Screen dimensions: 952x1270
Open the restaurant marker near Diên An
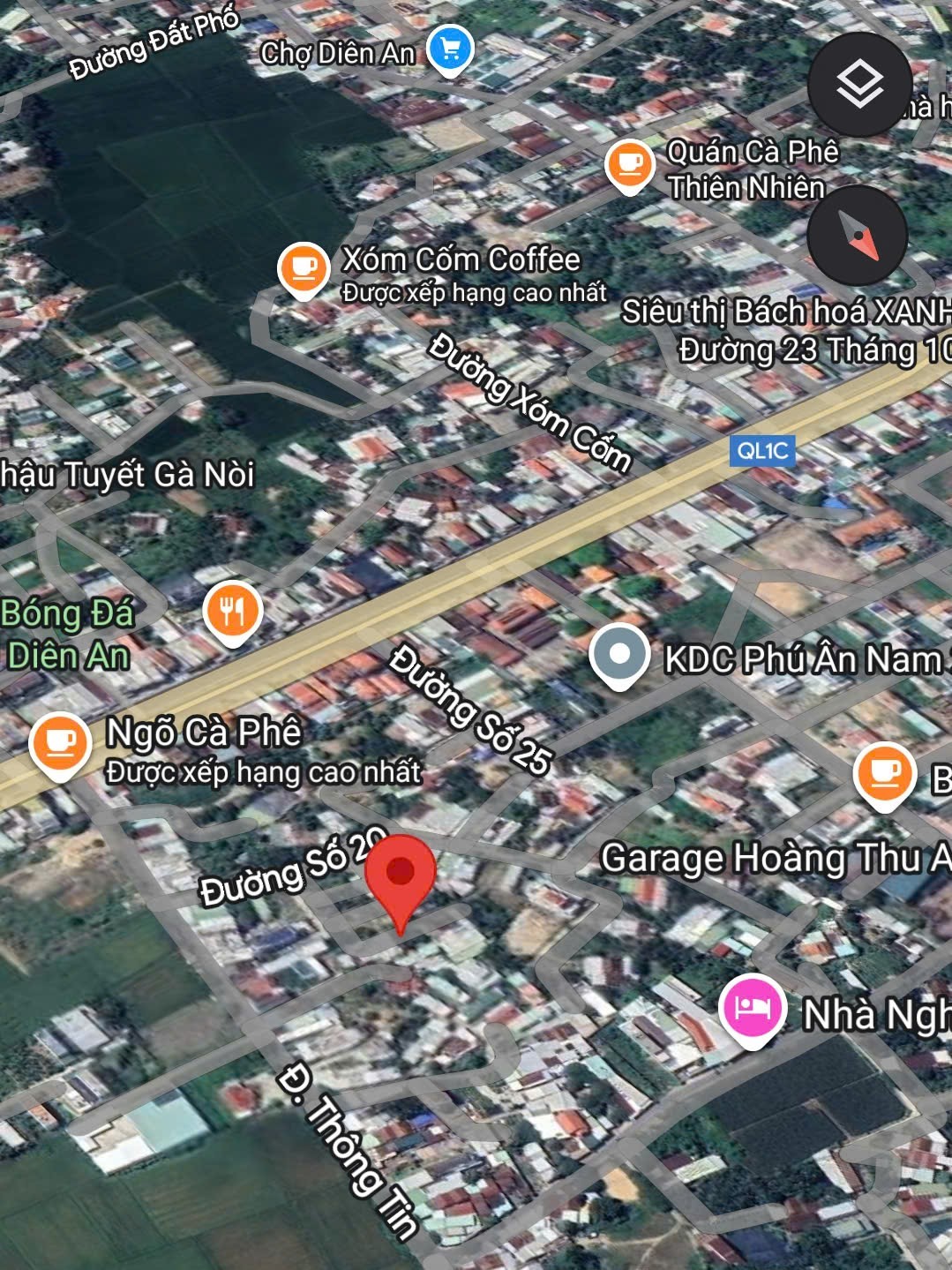pos(232,612)
